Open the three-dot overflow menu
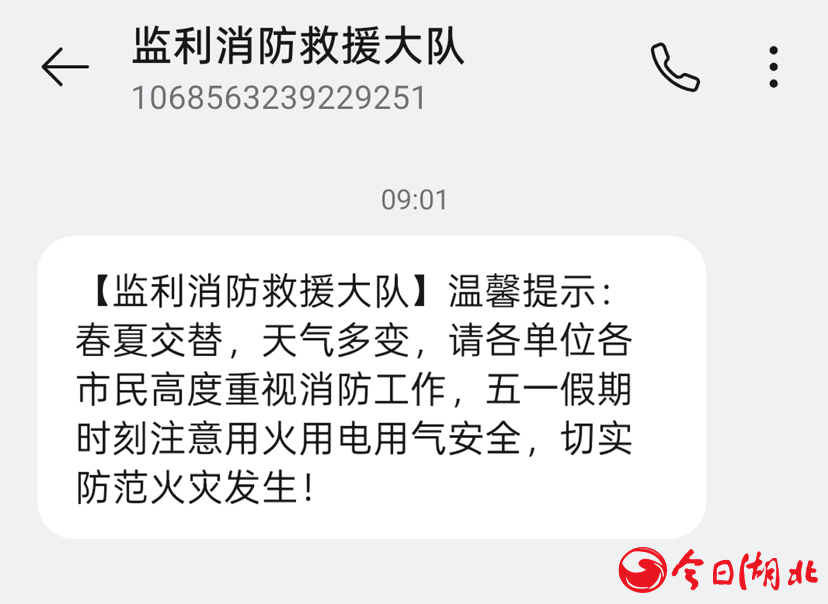Viewport: 828px width, 604px height. (x=773, y=67)
